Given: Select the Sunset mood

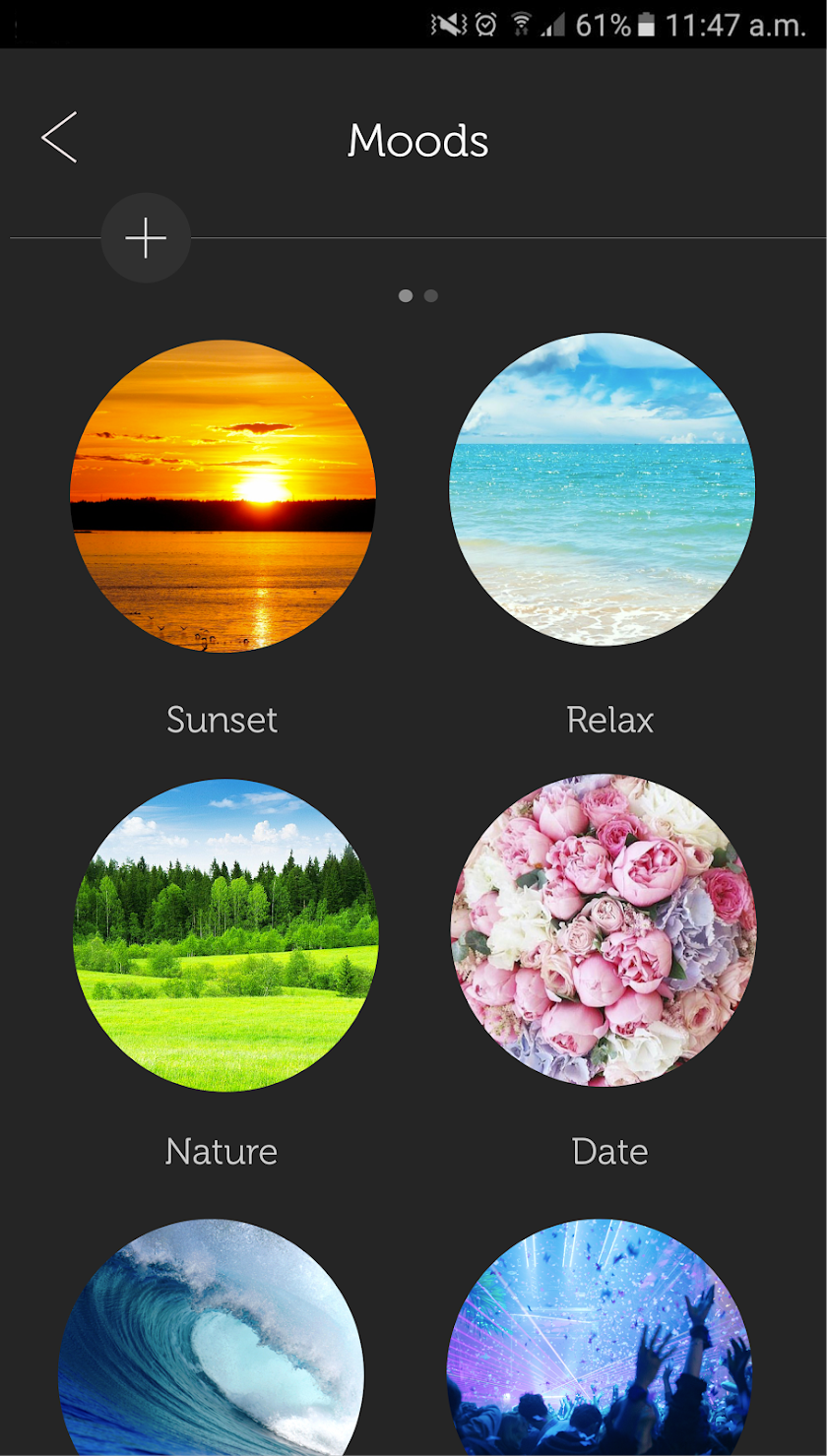Looking at the screenshot, I should [x=223, y=495].
